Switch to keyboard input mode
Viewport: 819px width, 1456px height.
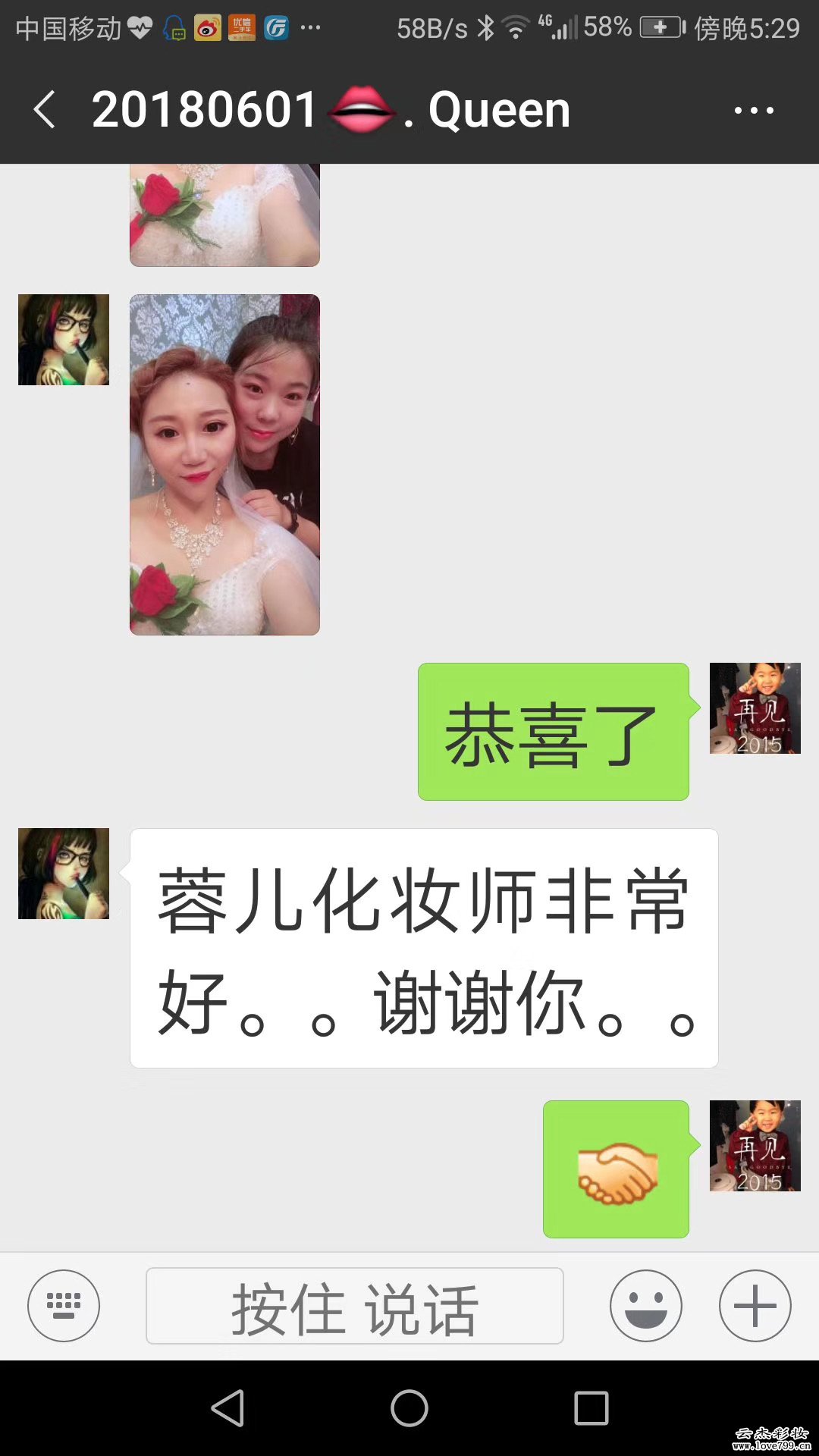[x=64, y=1305]
